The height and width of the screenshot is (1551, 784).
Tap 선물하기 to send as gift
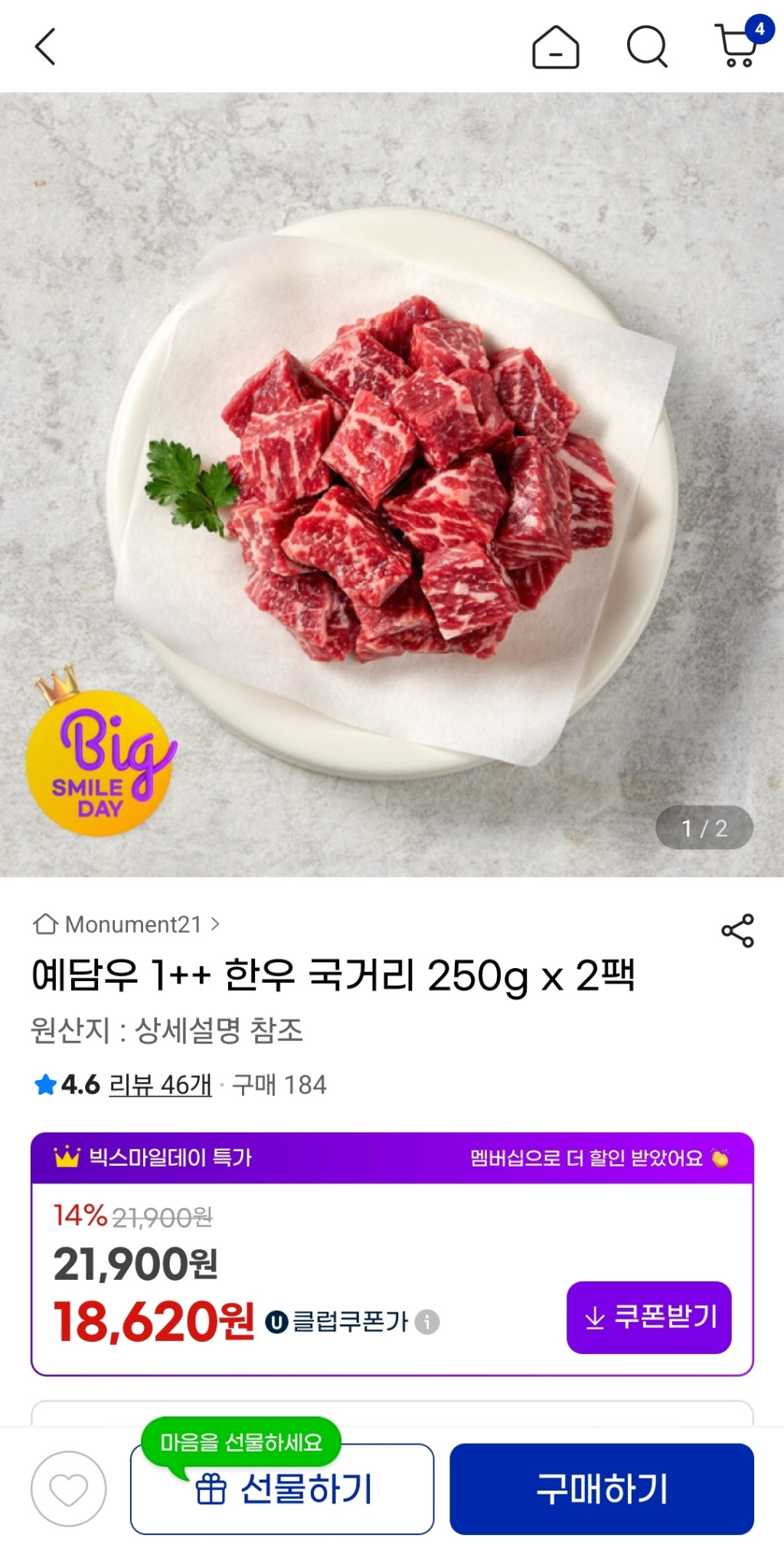(282, 1489)
